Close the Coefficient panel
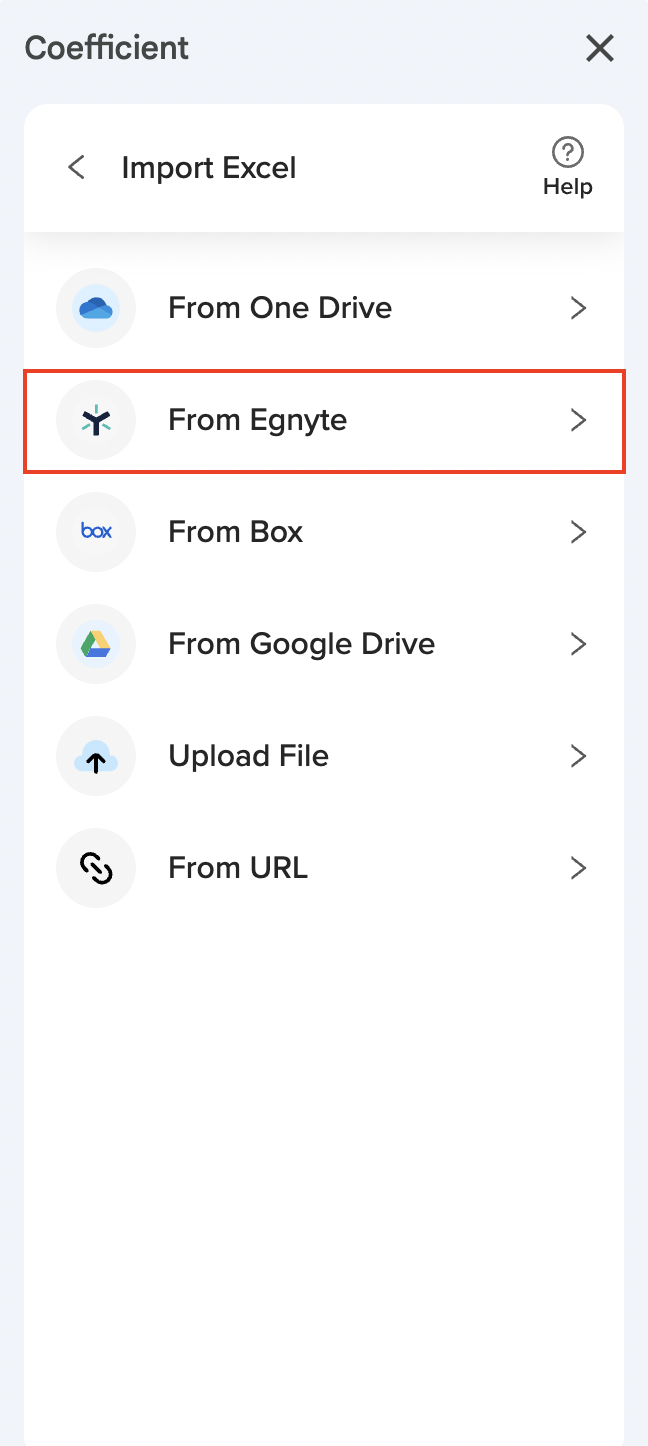This screenshot has width=648, height=1446. (x=599, y=48)
